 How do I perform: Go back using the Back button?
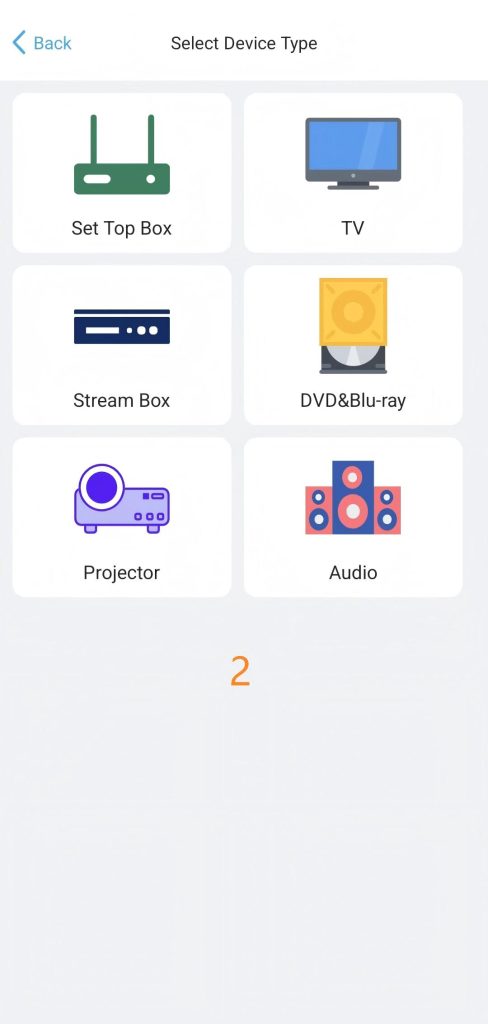(42, 43)
